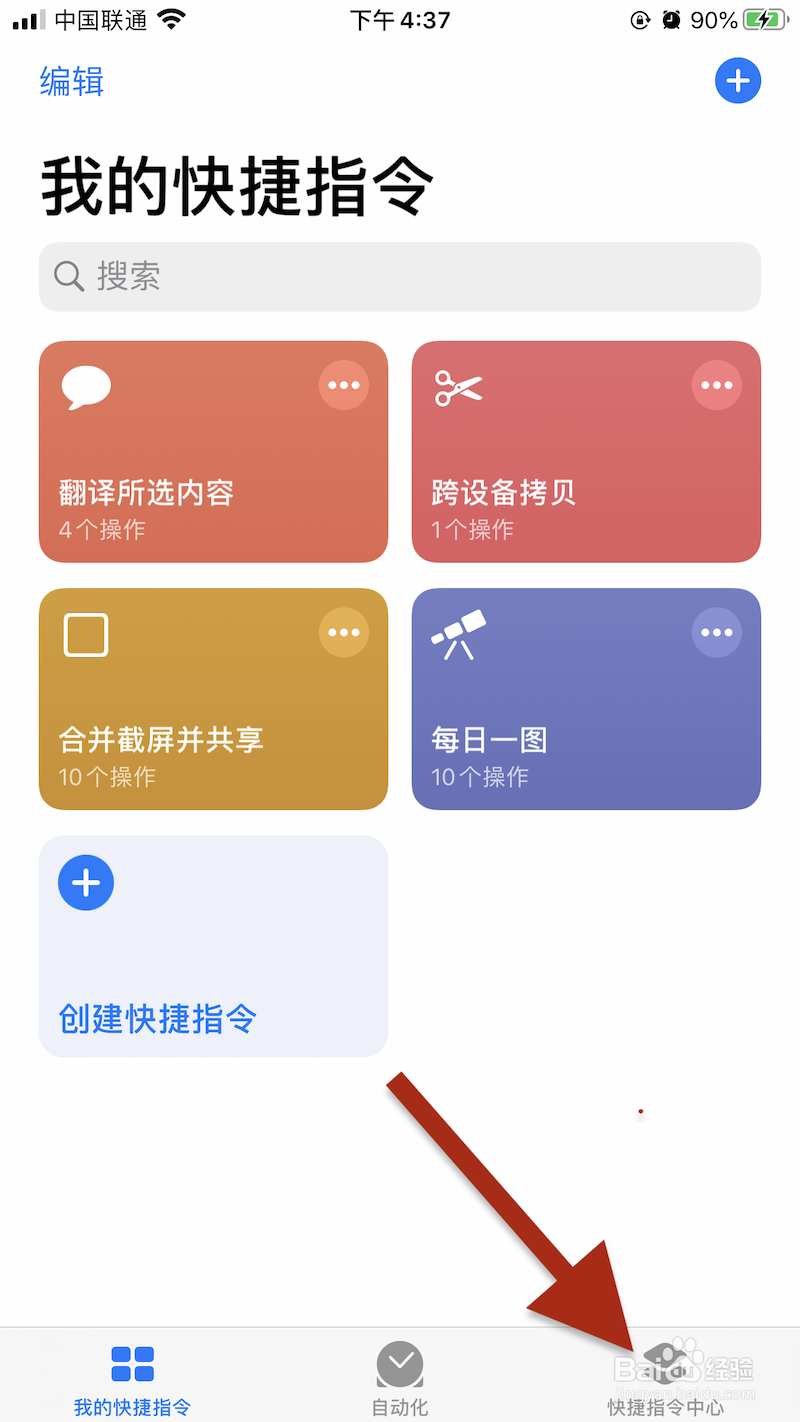The image size is (800, 1422).
Task: Tap the blue plus icon on 创建快捷指令 card
Action: point(86,882)
